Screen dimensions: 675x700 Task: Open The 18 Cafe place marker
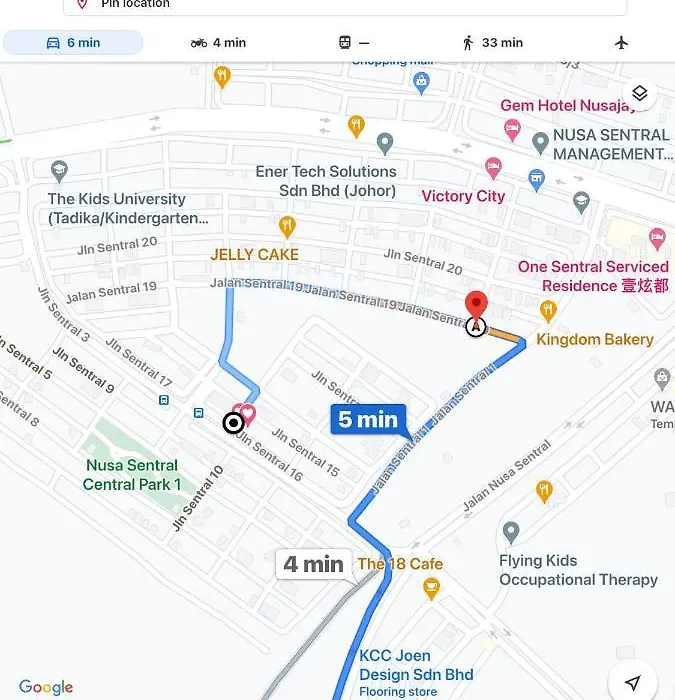pyautogui.click(x=431, y=589)
